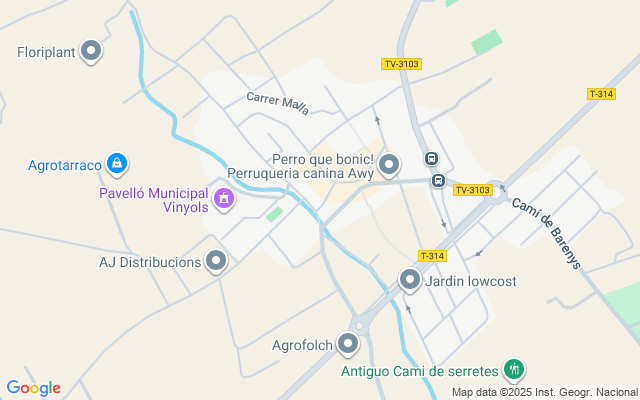This screenshot has height=400, width=640.
Task: Open the Agrofolch location pin
Action: [348, 344]
